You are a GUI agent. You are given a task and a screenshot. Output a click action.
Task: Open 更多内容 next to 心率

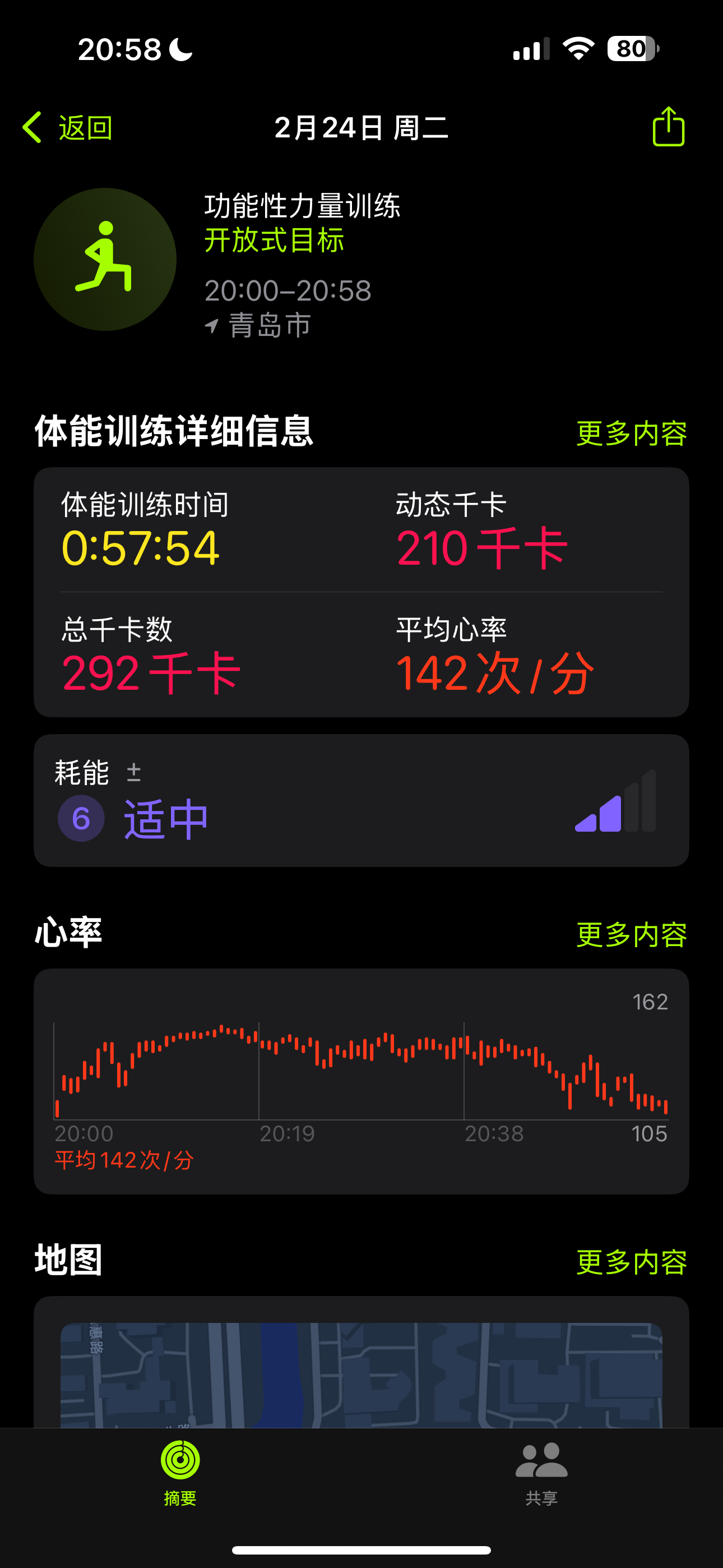[631, 934]
